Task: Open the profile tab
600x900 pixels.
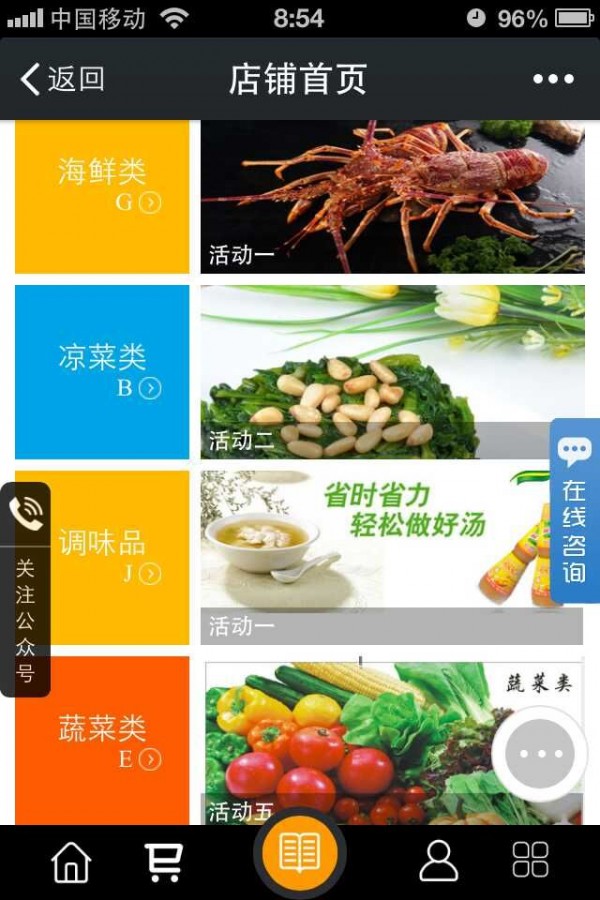Action: (438, 860)
